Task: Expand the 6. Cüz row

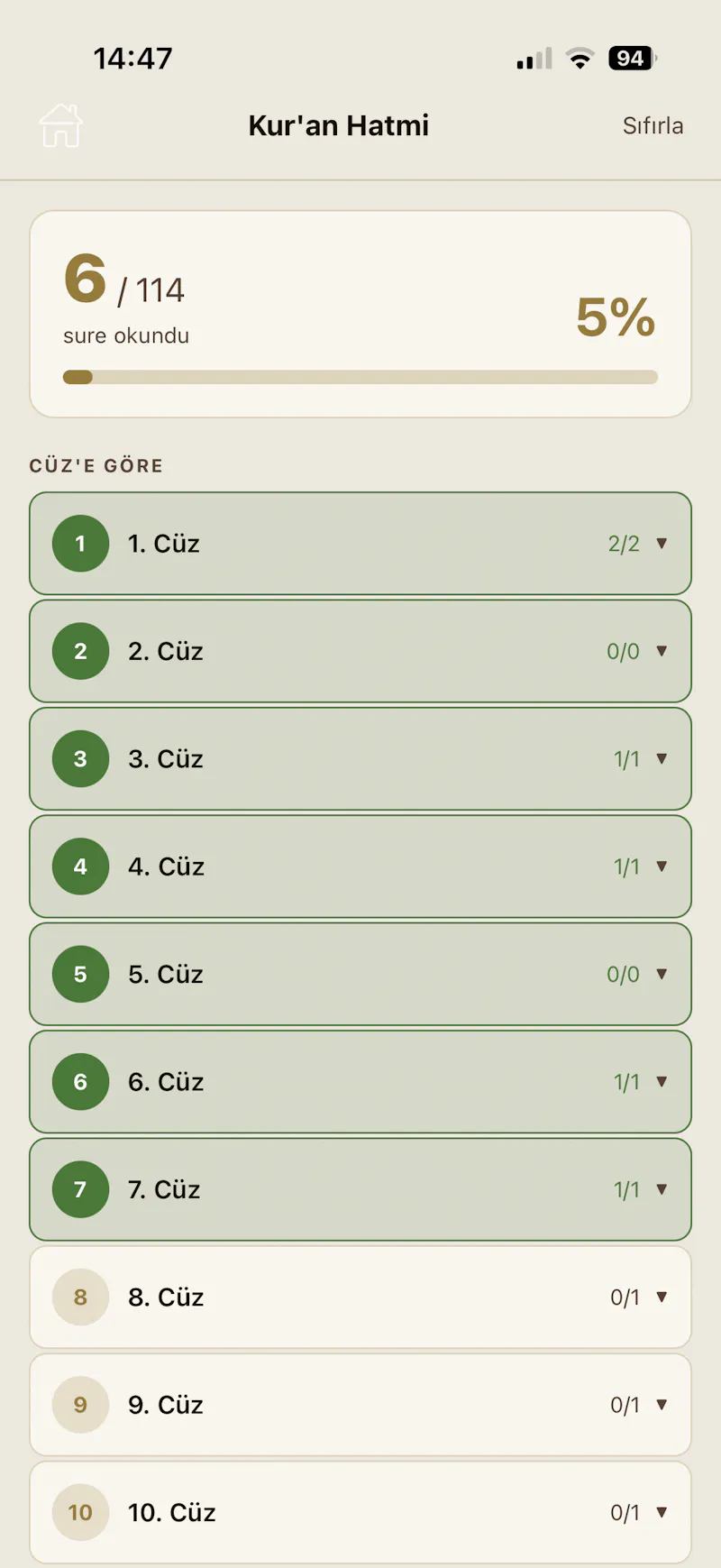Action: (360, 1082)
